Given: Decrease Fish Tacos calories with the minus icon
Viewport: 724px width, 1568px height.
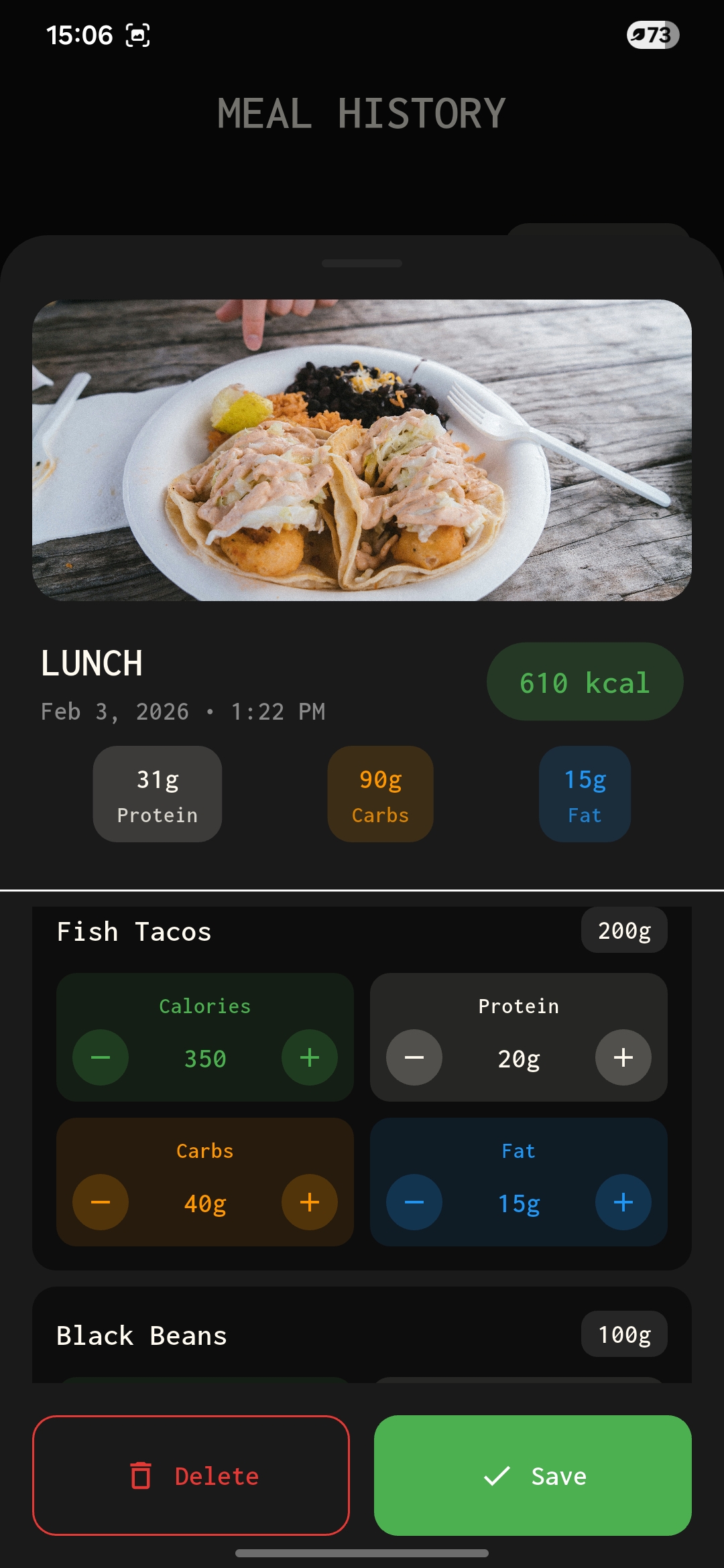Looking at the screenshot, I should (99, 1057).
